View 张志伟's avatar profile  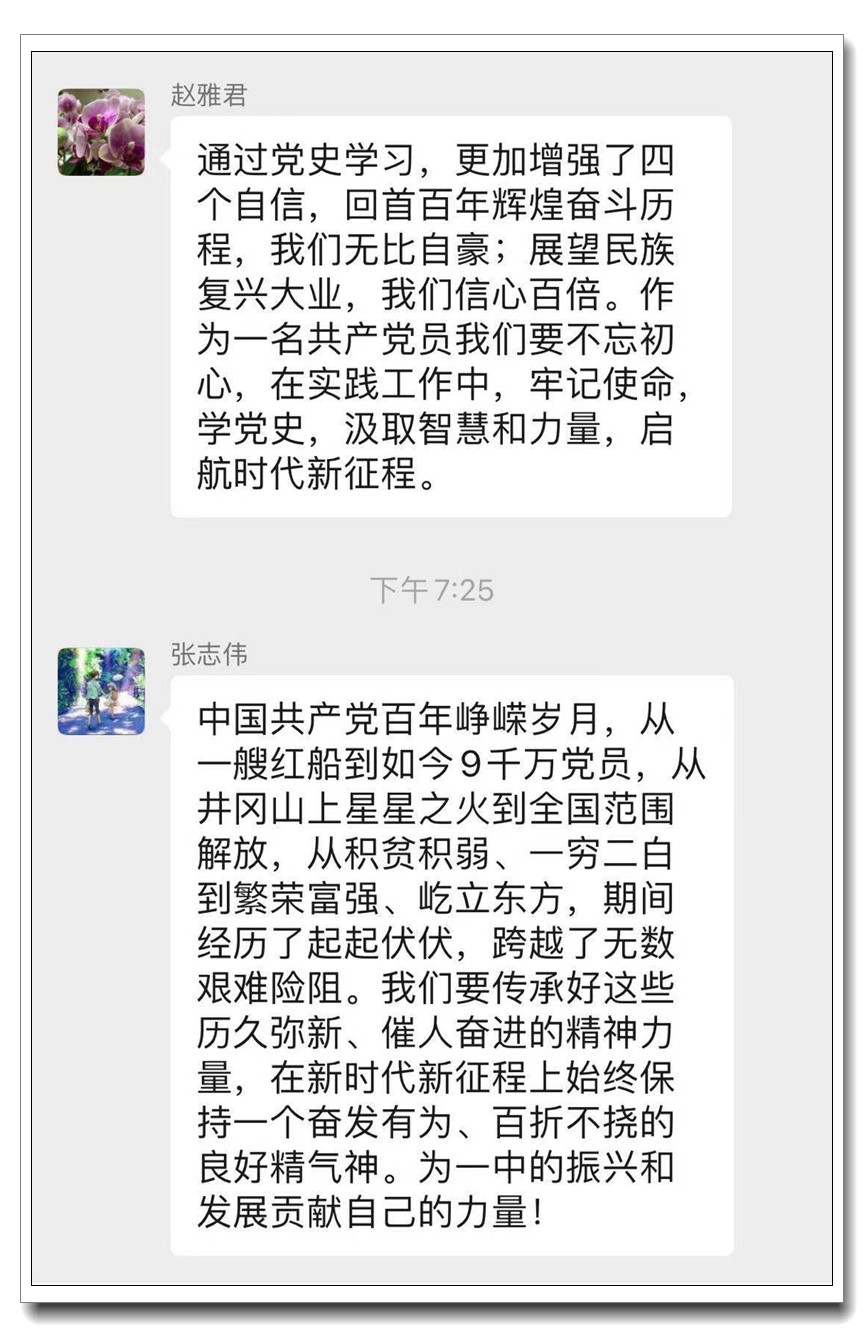point(101,691)
